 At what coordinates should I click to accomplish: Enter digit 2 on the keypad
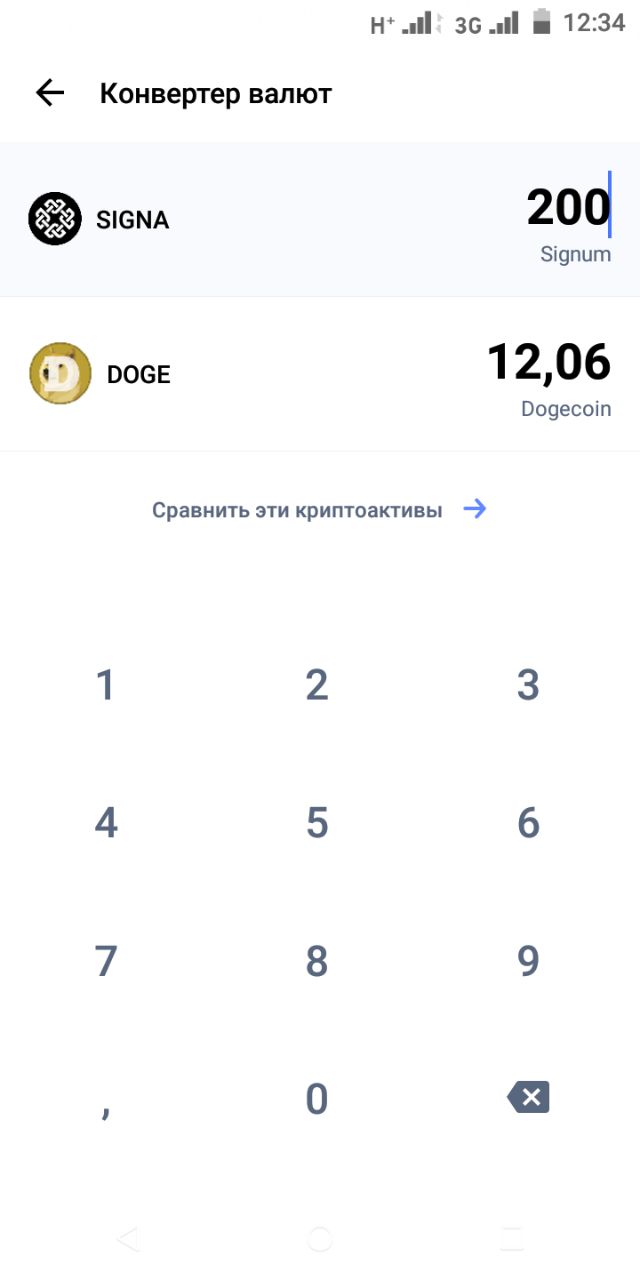point(317,686)
